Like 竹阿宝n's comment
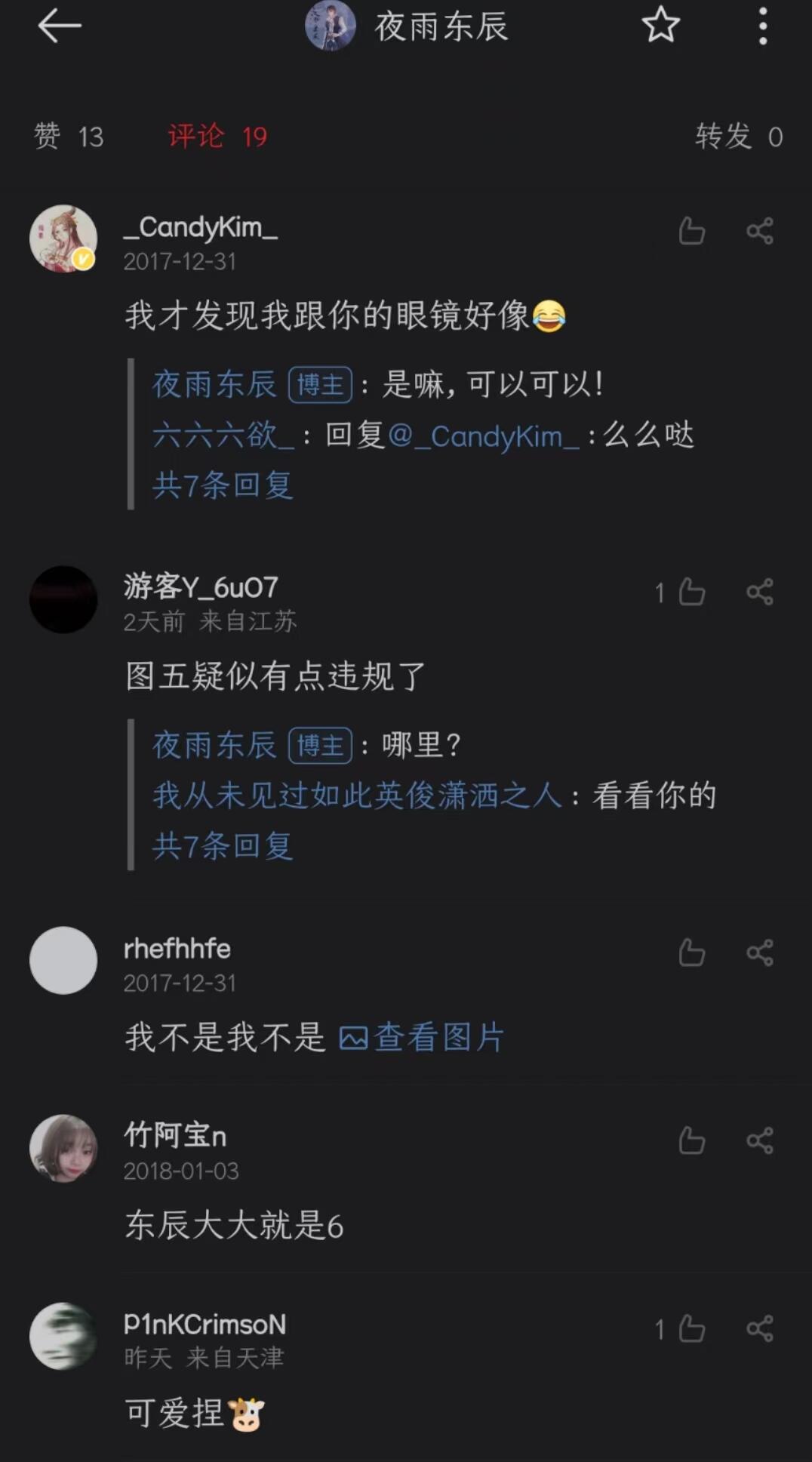The image size is (812, 1462). click(x=691, y=1140)
